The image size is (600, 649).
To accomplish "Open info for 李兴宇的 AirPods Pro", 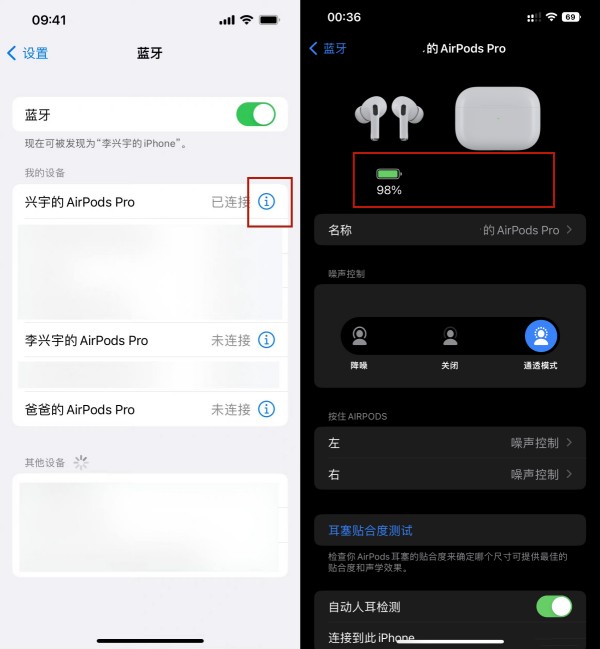I will click(x=266, y=340).
